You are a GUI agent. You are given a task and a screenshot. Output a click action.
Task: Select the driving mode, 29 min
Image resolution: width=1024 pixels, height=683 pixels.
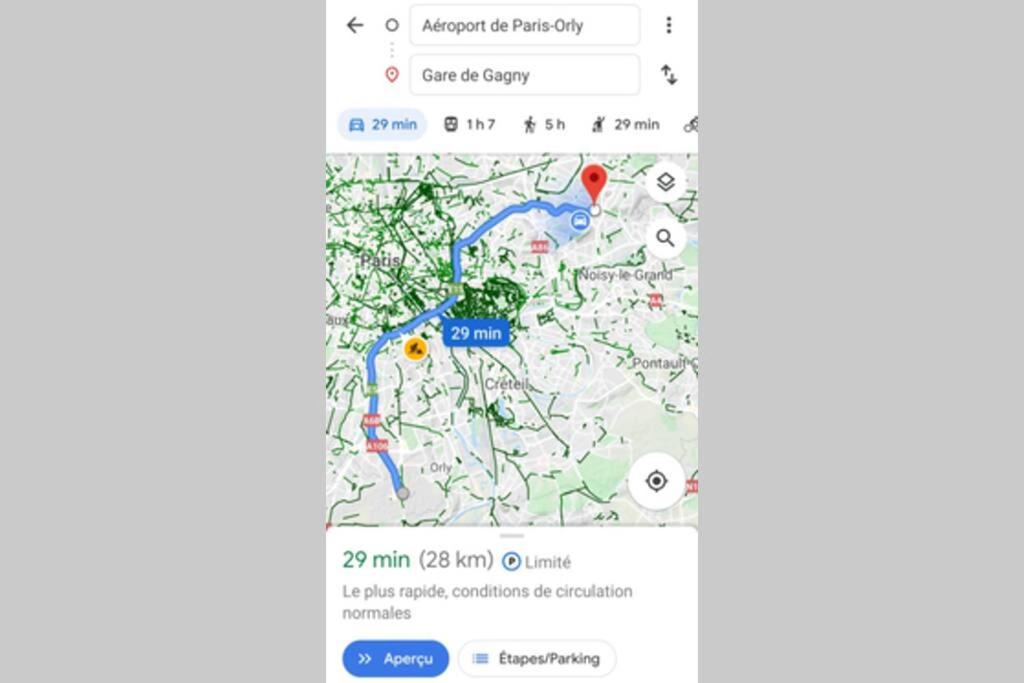[x=382, y=125]
